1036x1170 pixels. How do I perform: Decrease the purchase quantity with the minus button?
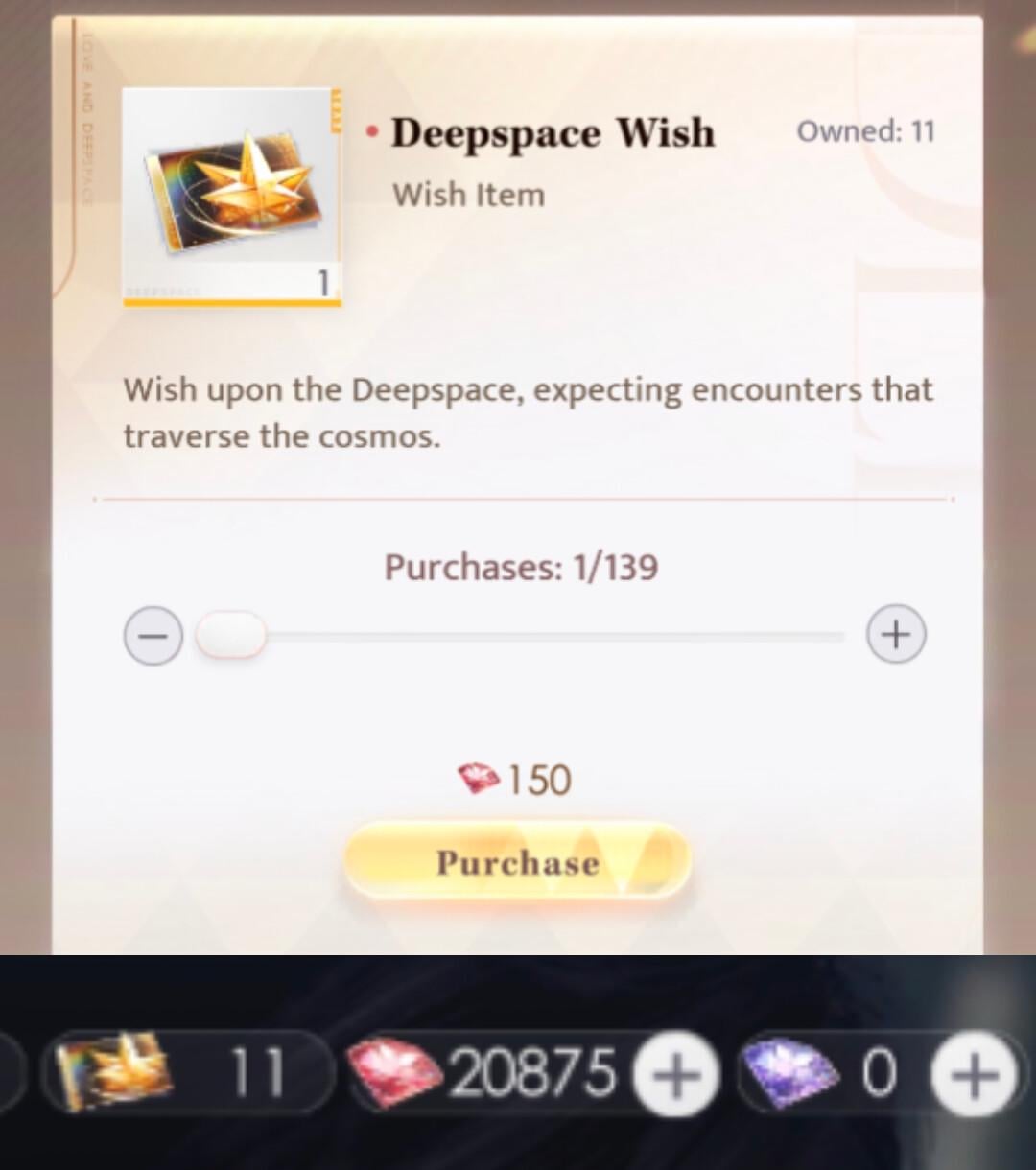[x=153, y=635]
